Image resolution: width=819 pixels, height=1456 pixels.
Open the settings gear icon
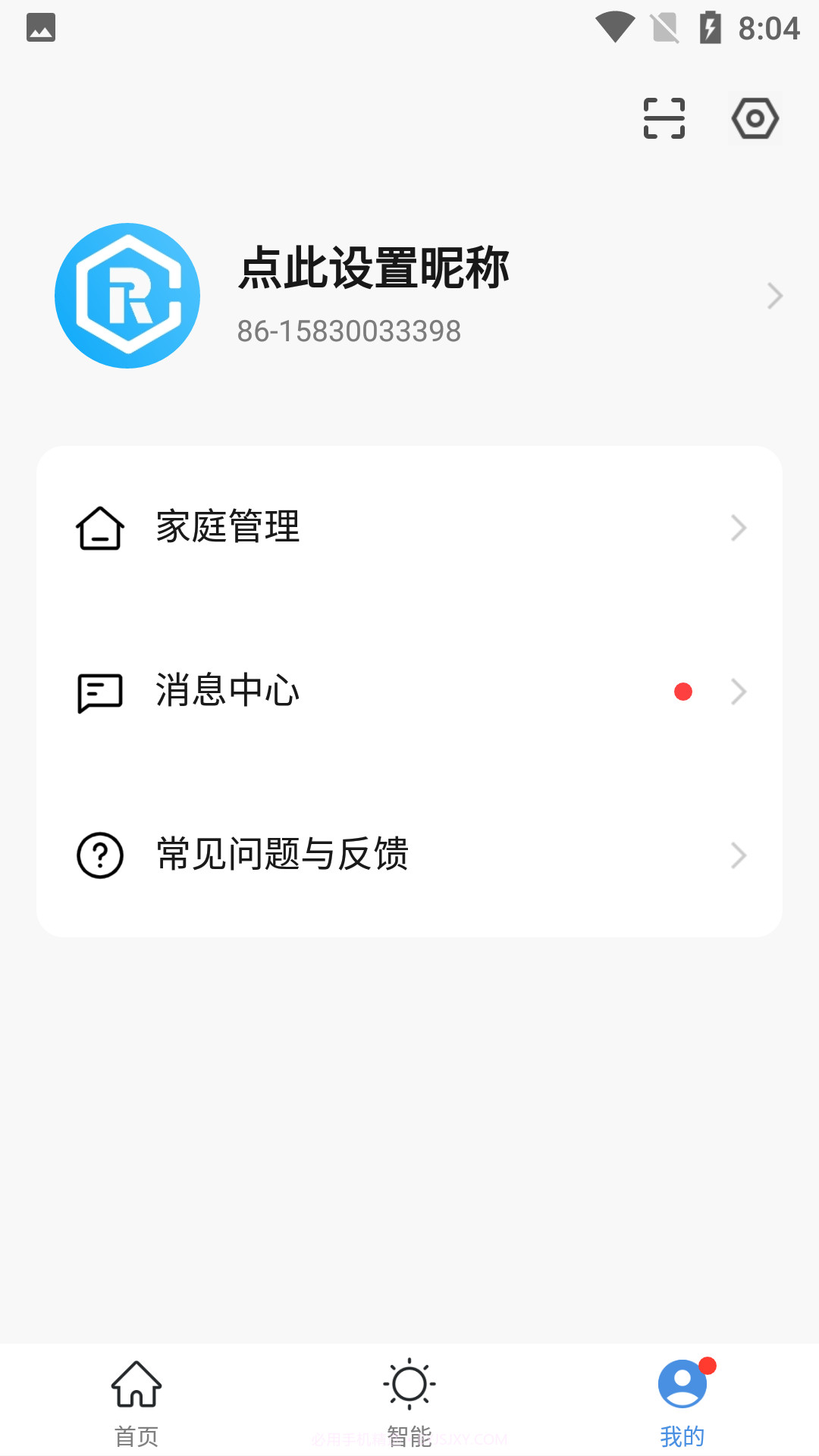755,118
